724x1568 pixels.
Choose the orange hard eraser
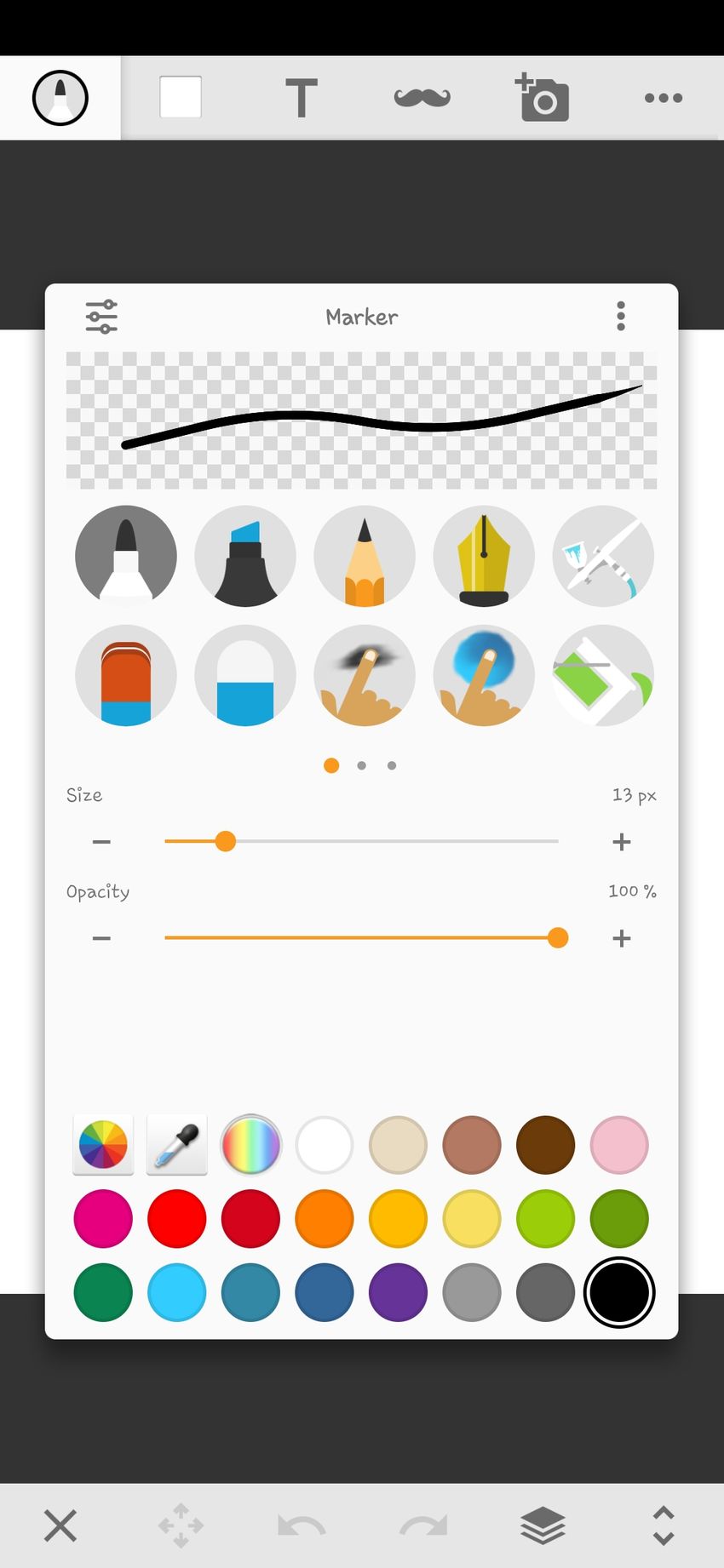(x=126, y=676)
